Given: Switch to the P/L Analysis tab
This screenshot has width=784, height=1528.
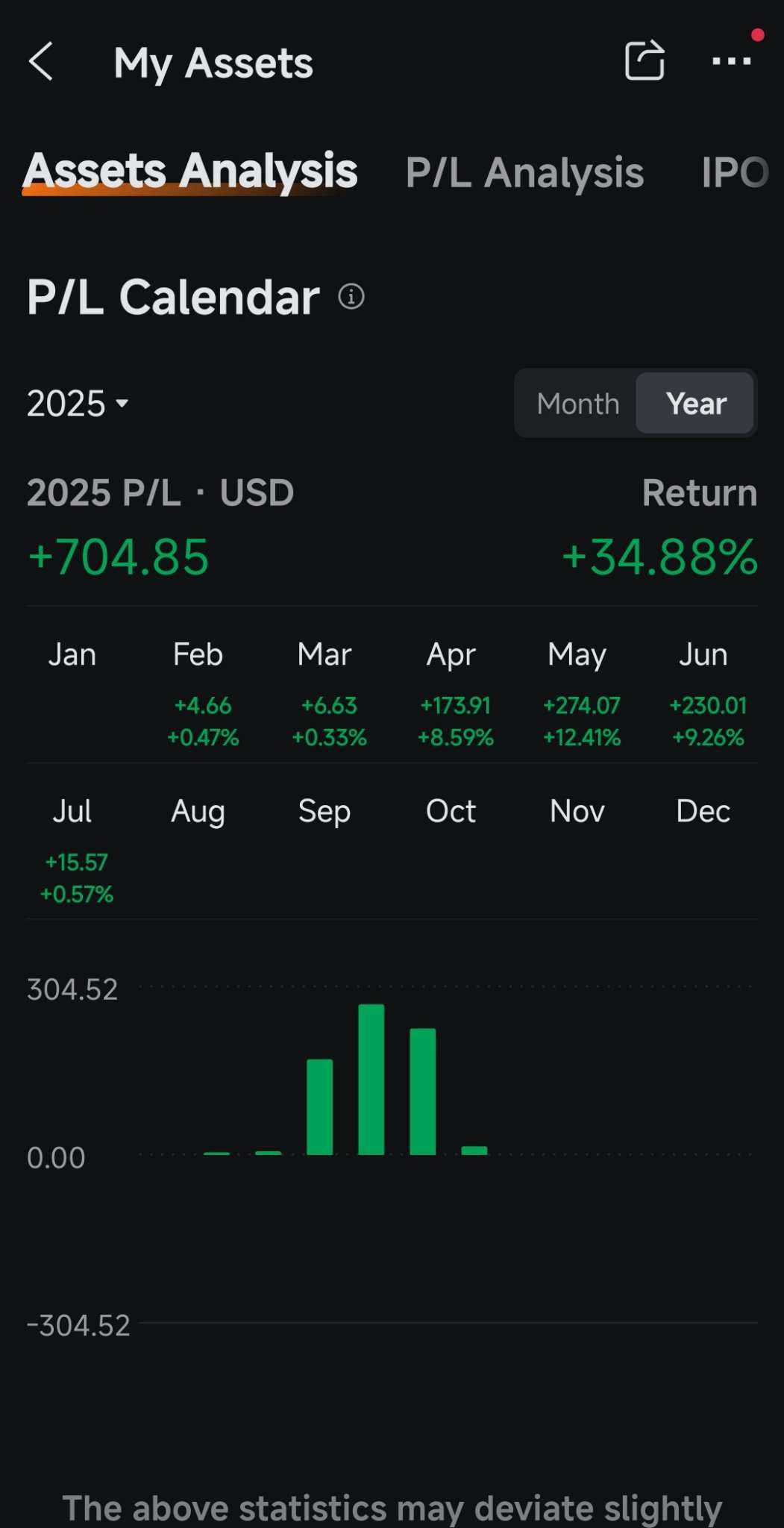Looking at the screenshot, I should point(524,173).
